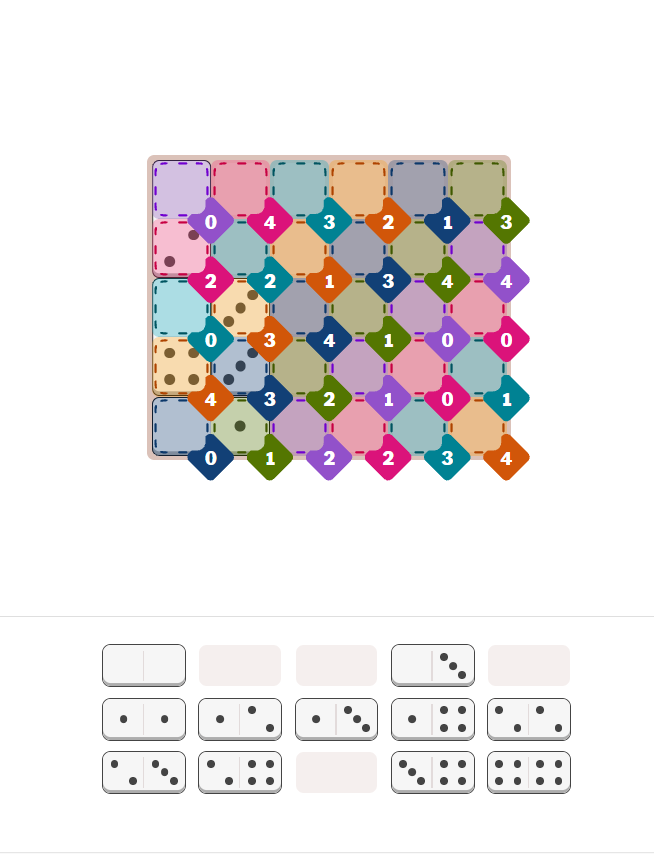Choose the two-three domino tile
Viewport: 654px width, 854px height.
pos(143,772)
